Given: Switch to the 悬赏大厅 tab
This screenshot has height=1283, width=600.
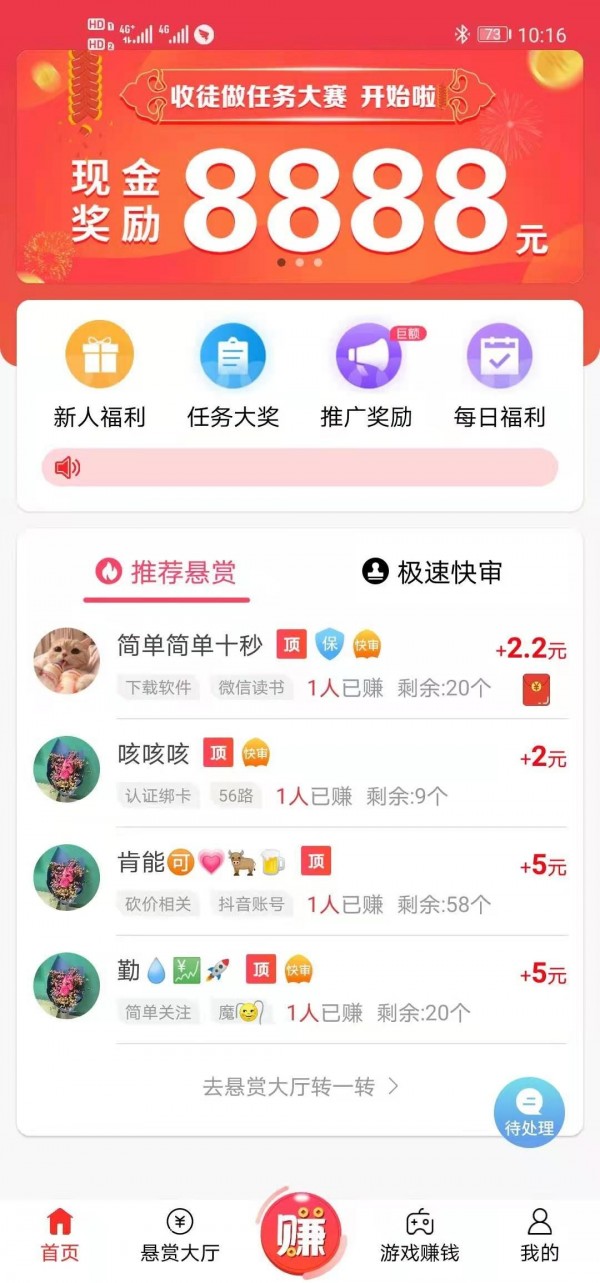Looking at the screenshot, I should click(180, 1235).
